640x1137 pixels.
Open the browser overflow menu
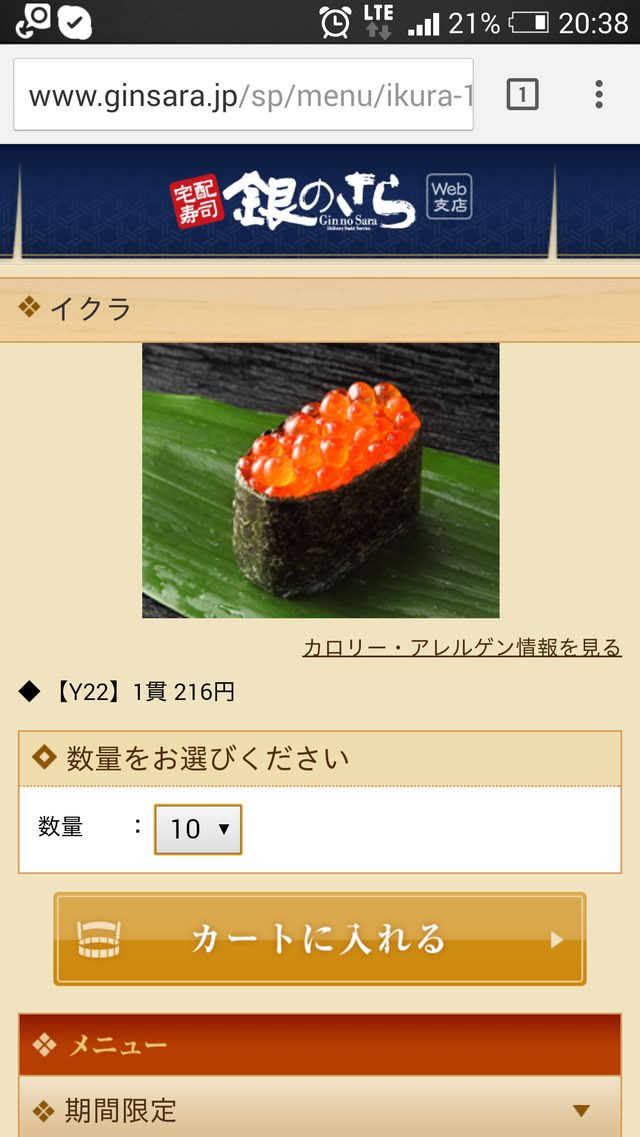(x=598, y=95)
